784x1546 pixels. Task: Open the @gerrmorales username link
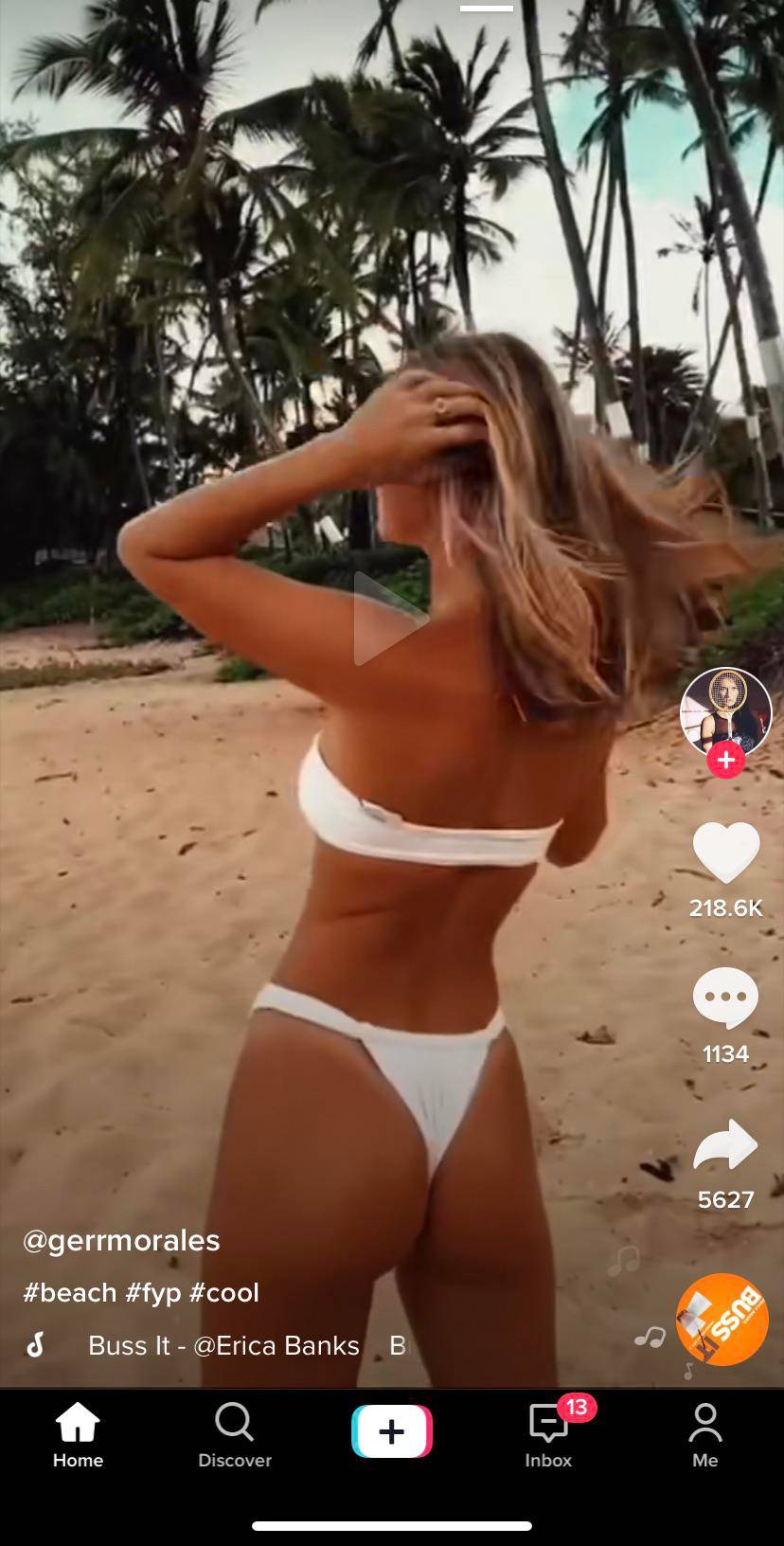121,1240
